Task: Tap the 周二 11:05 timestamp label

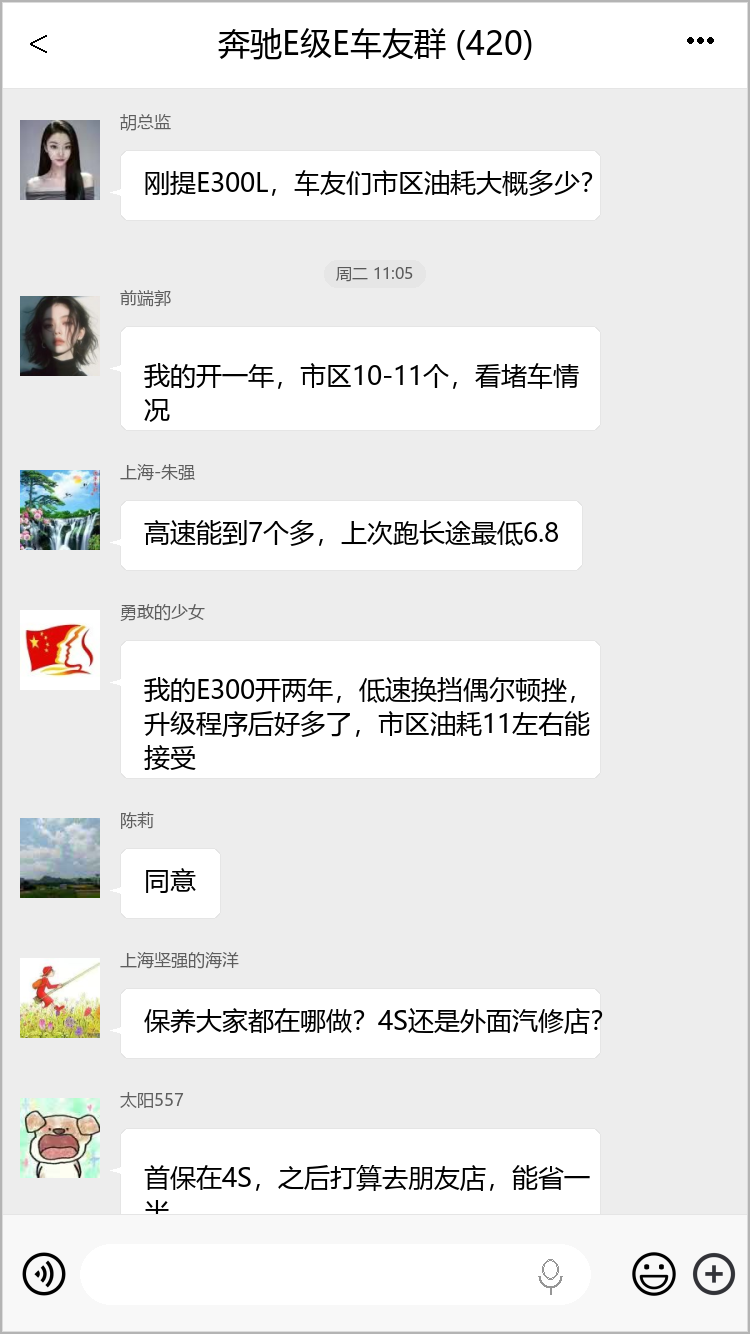Action: pyautogui.click(x=375, y=274)
